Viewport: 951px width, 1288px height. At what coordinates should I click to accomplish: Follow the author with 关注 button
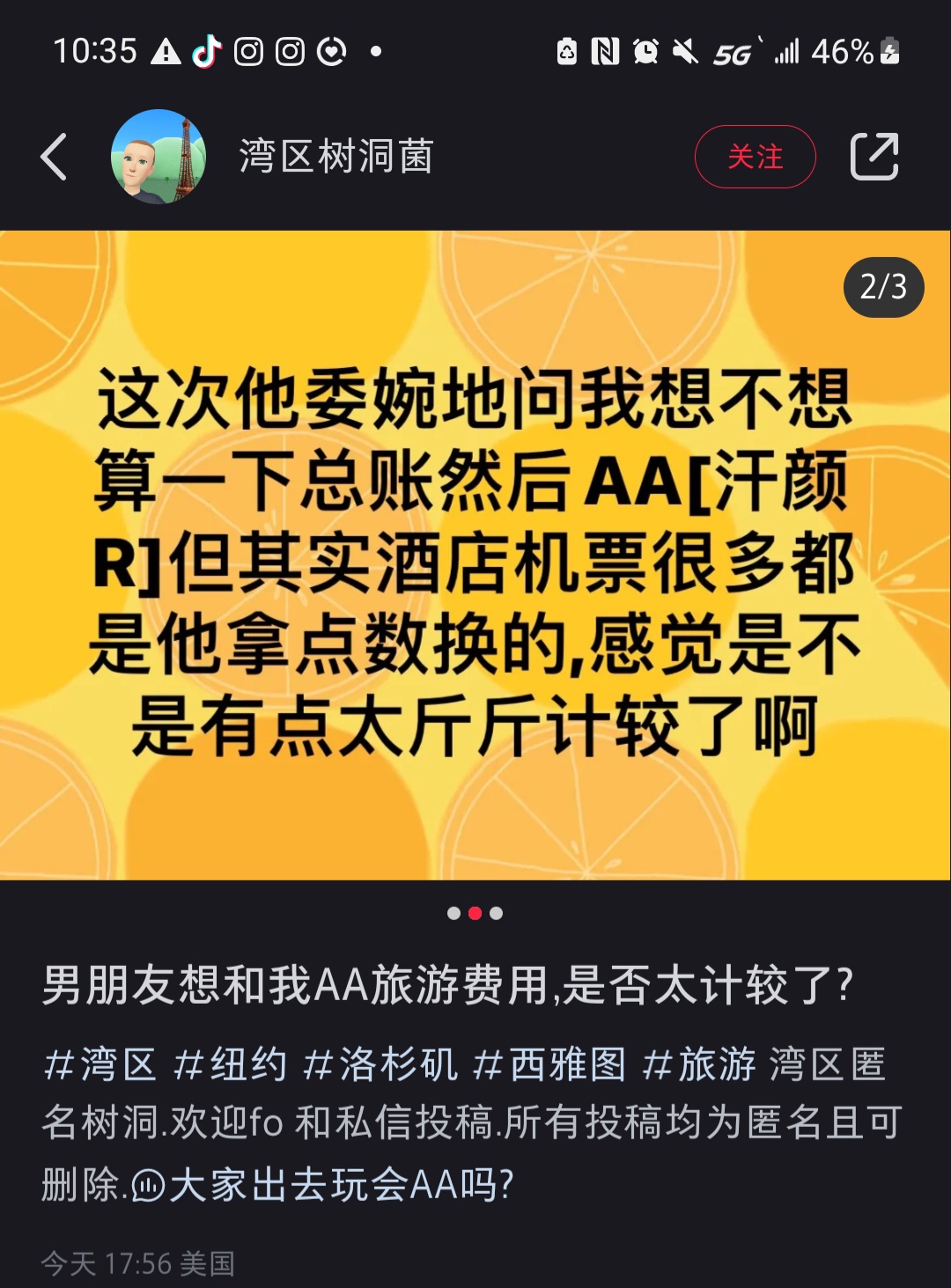point(755,157)
